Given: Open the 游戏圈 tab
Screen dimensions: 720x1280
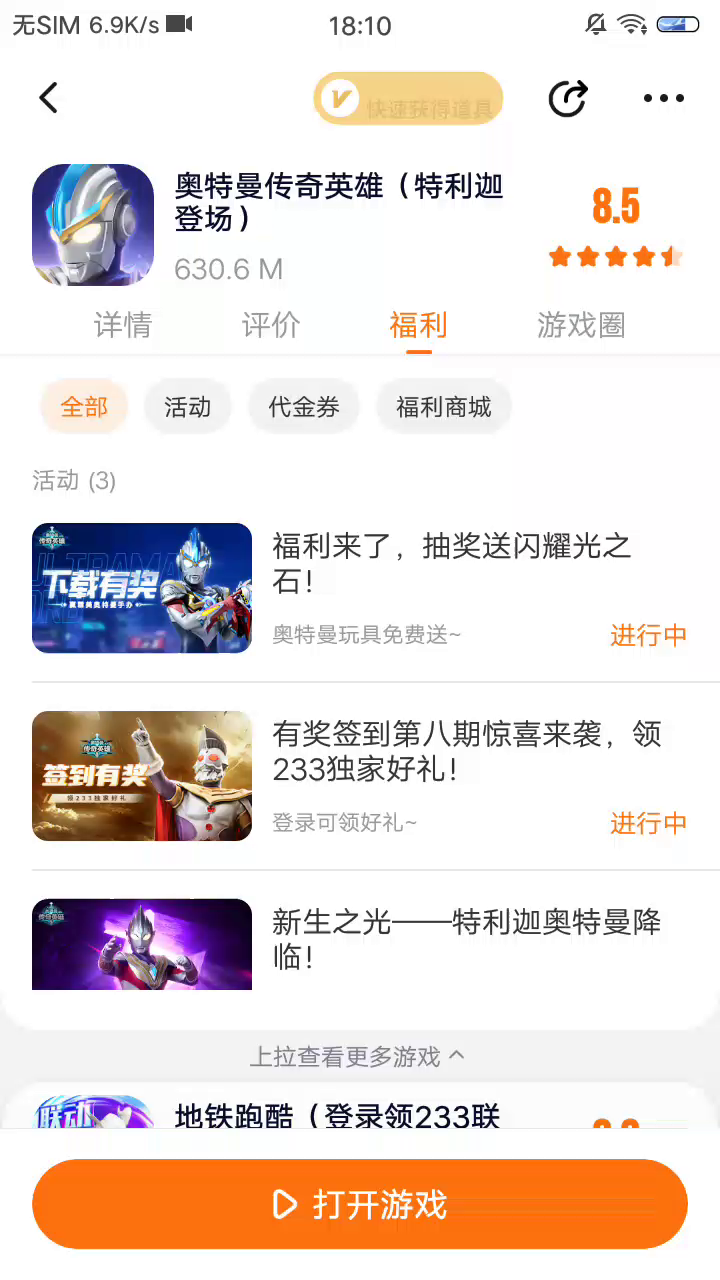Looking at the screenshot, I should tap(581, 325).
